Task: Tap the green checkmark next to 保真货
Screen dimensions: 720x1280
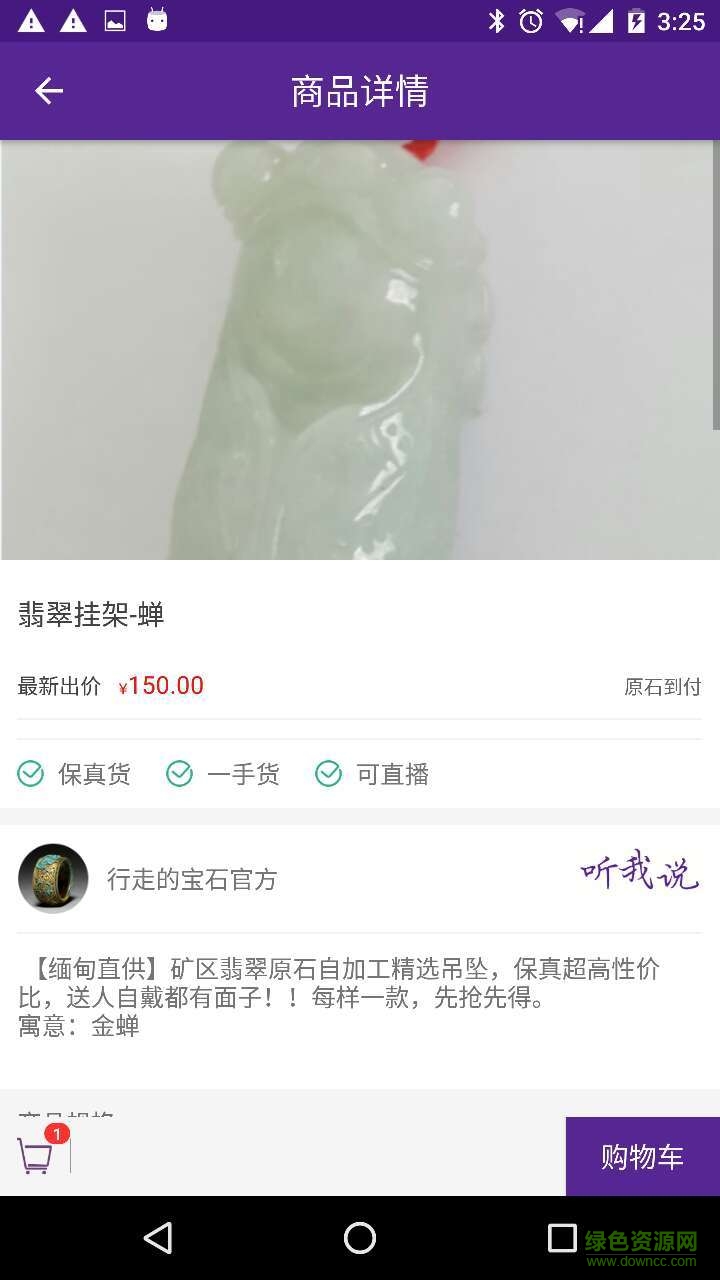Action: coord(30,773)
